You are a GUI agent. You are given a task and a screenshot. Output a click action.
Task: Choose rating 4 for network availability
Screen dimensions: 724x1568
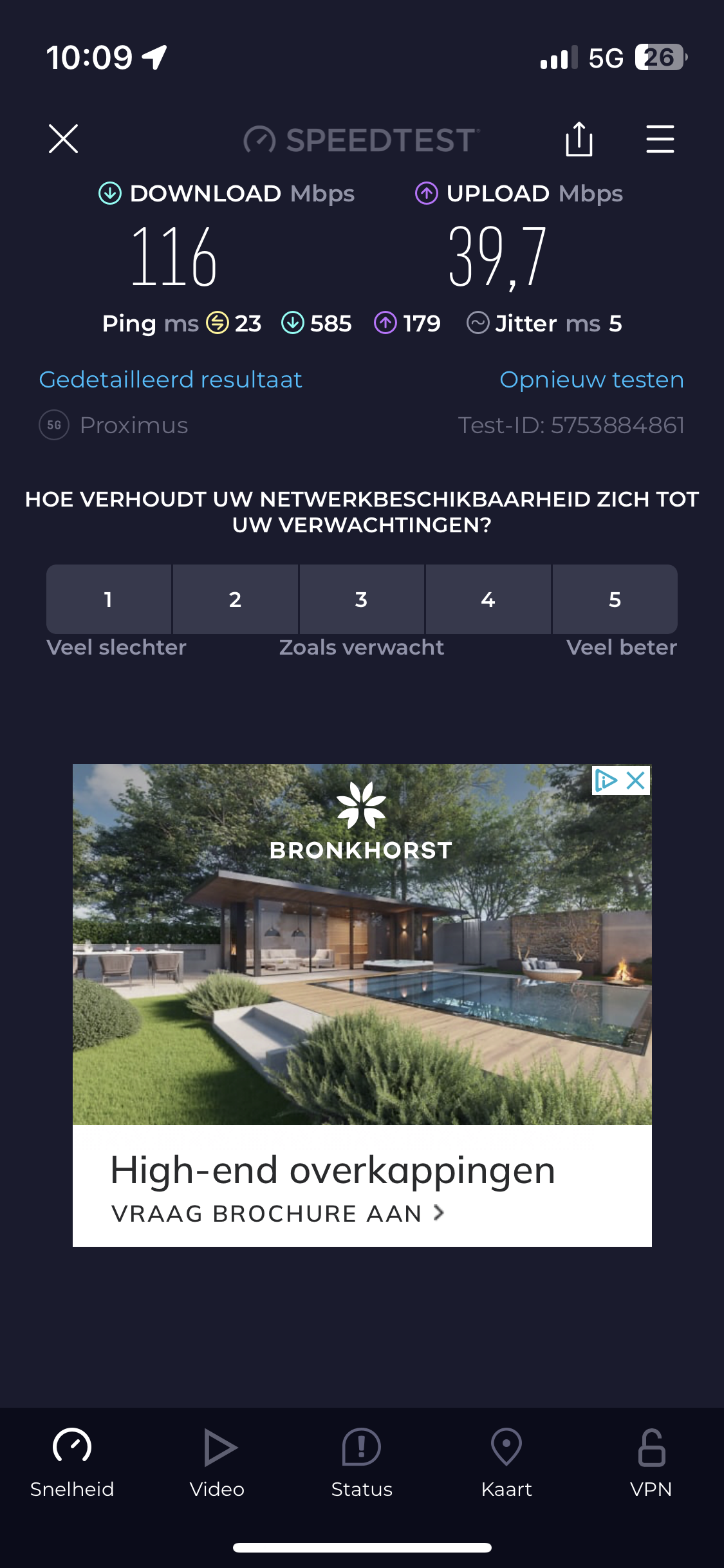[x=488, y=599]
